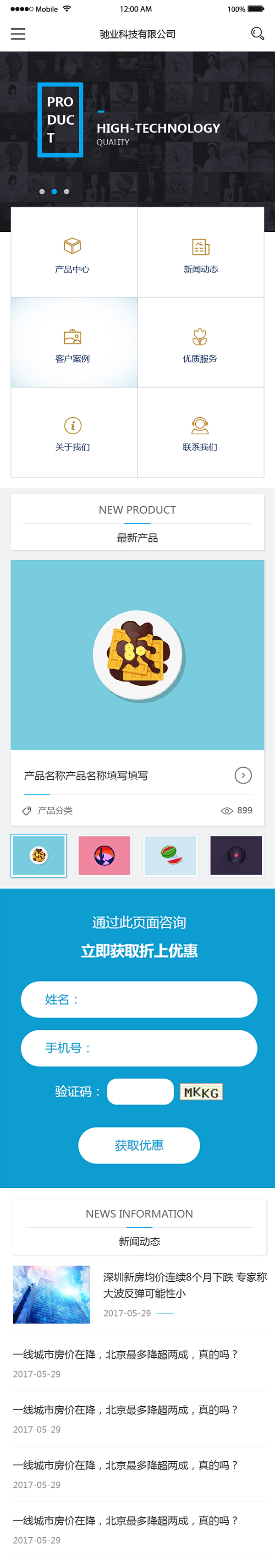Select the dark purple product thumbnail
This screenshot has width=275, height=1568.
(x=236, y=855)
